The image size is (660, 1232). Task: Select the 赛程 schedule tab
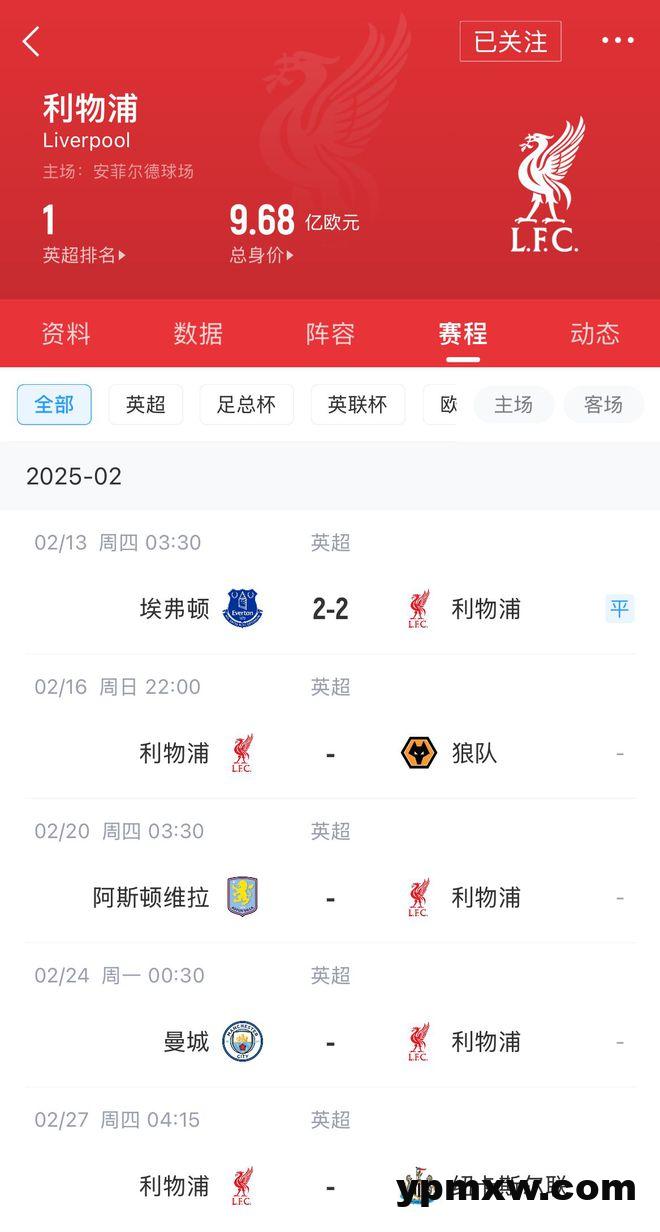[x=462, y=333]
